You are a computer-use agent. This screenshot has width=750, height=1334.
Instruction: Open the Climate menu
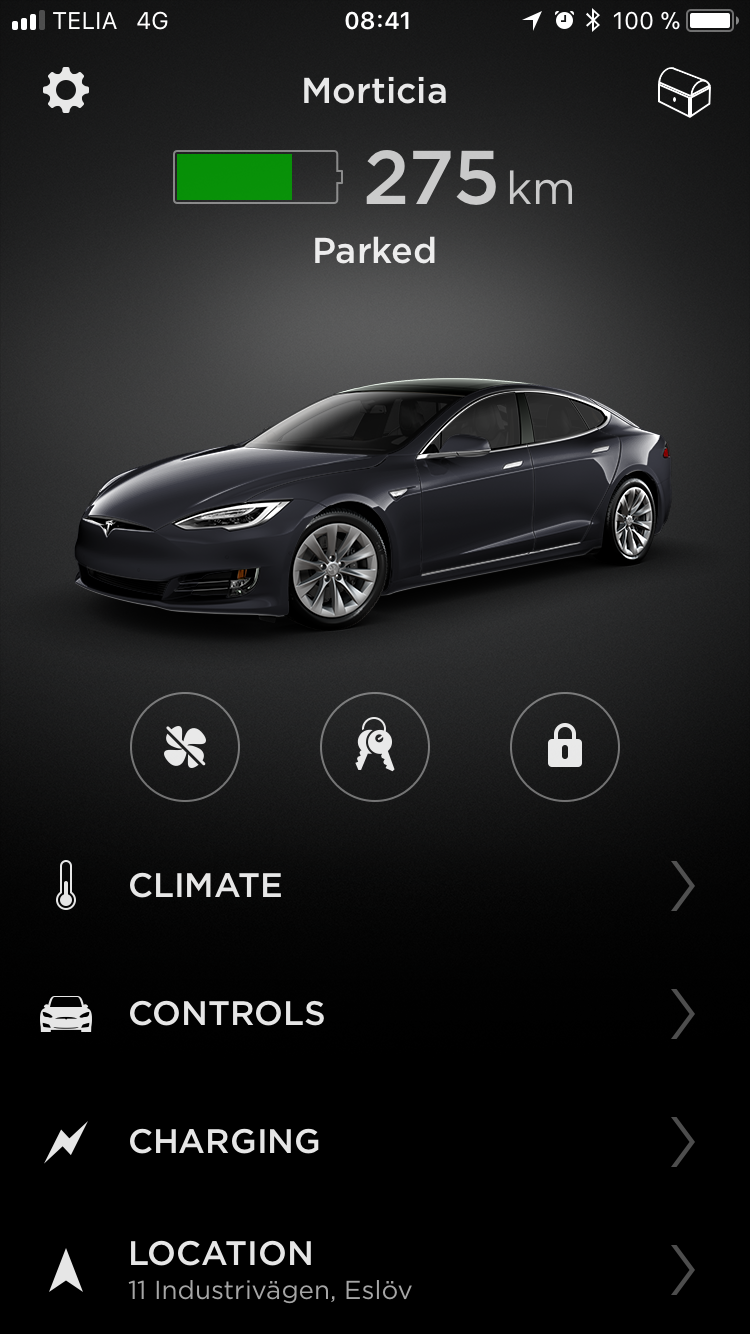click(375, 886)
